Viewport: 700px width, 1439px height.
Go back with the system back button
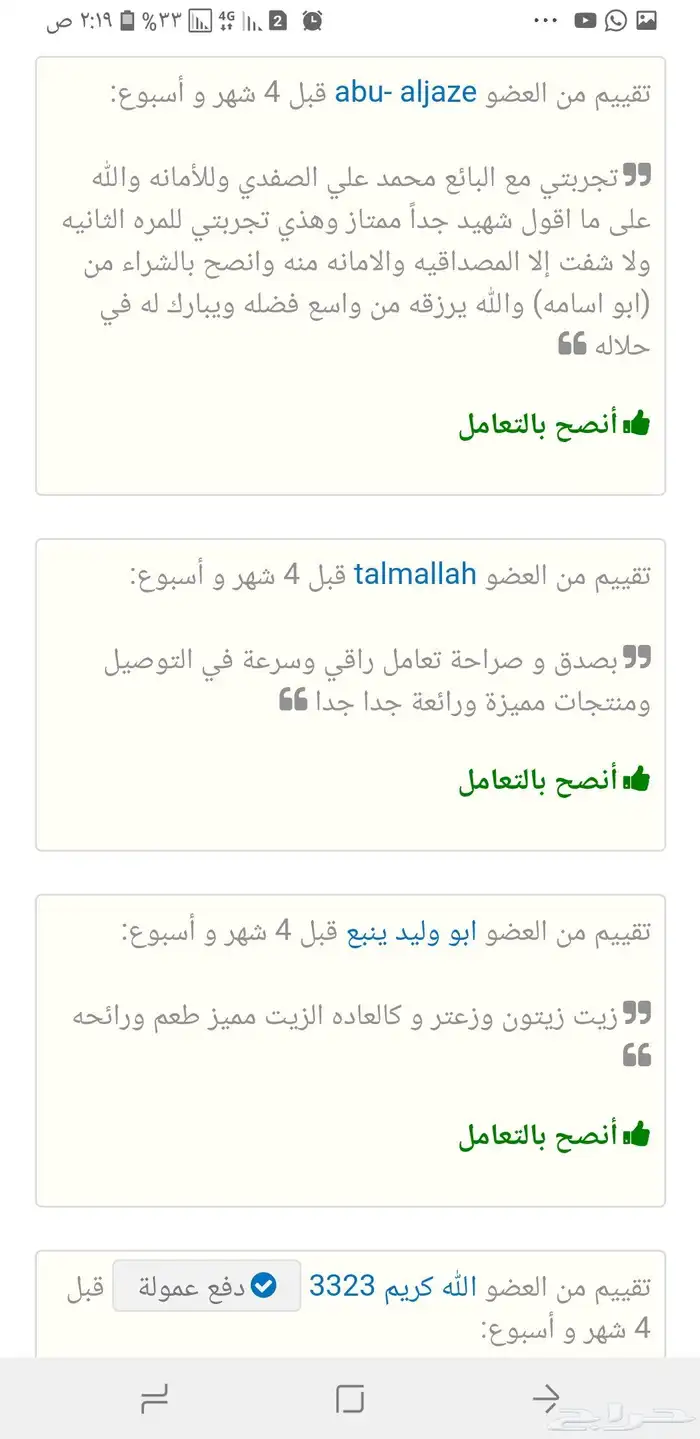pos(545,1397)
